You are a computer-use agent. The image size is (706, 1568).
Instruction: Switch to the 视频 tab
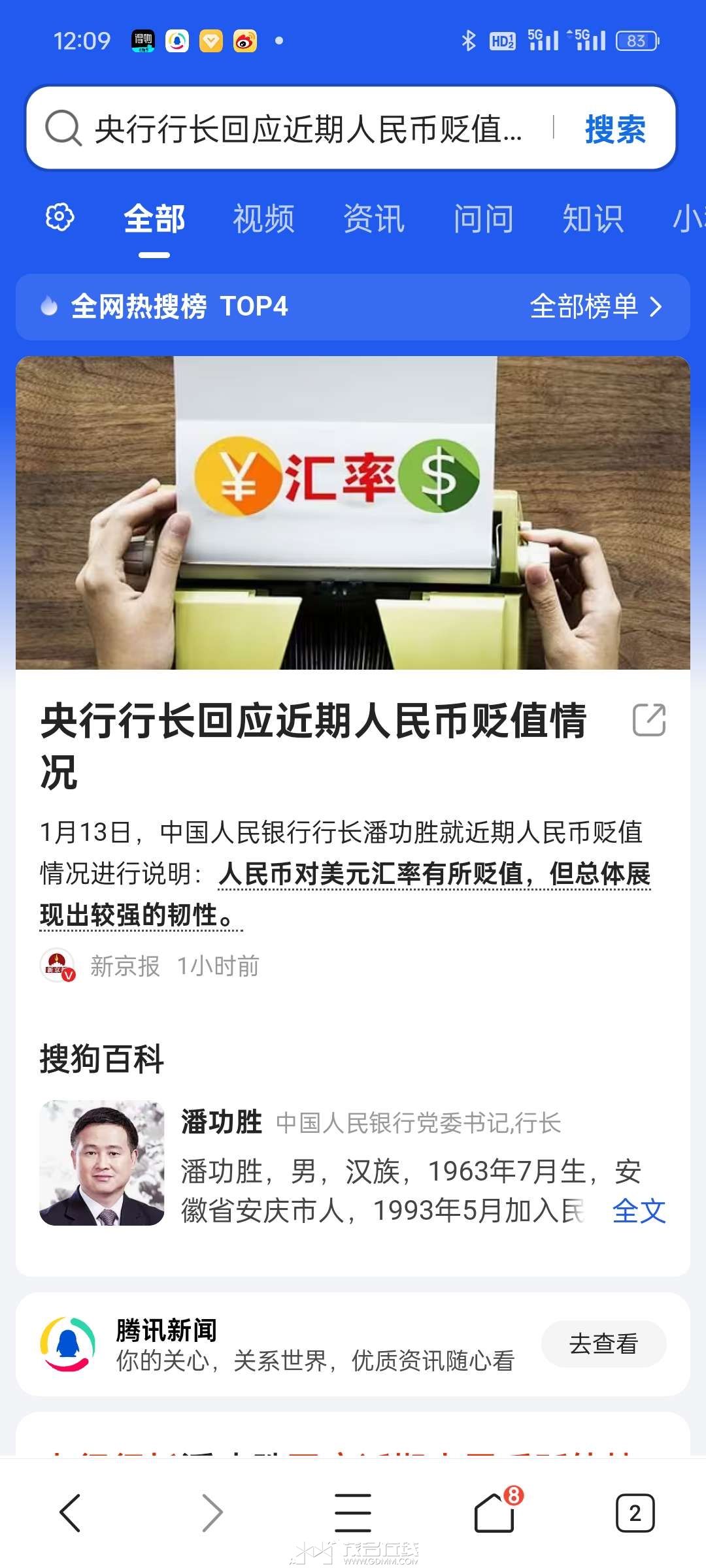point(263,219)
